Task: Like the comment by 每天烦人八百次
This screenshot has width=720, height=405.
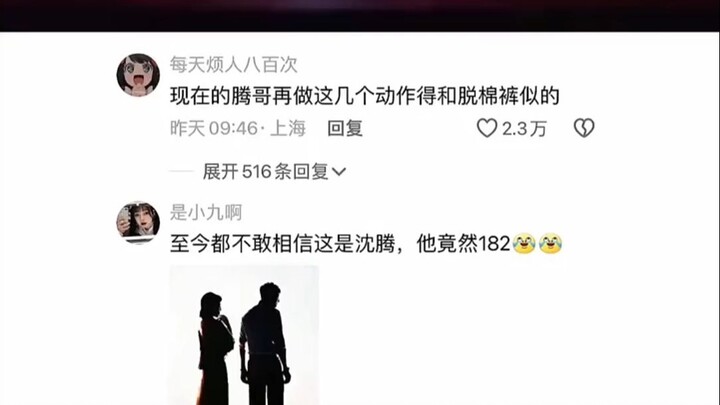Action: 487,128
